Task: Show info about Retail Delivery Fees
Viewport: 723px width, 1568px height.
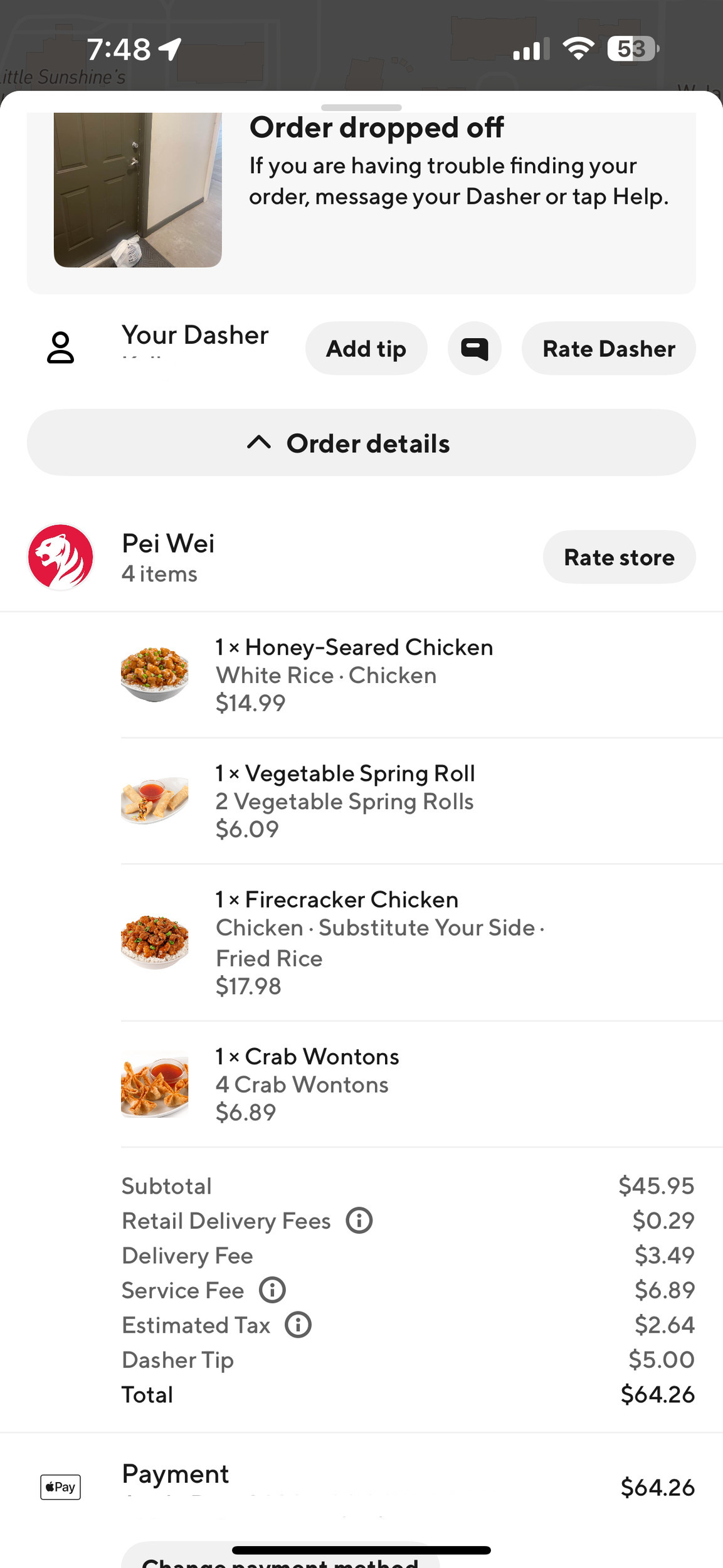Action: [x=359, y=1221]
